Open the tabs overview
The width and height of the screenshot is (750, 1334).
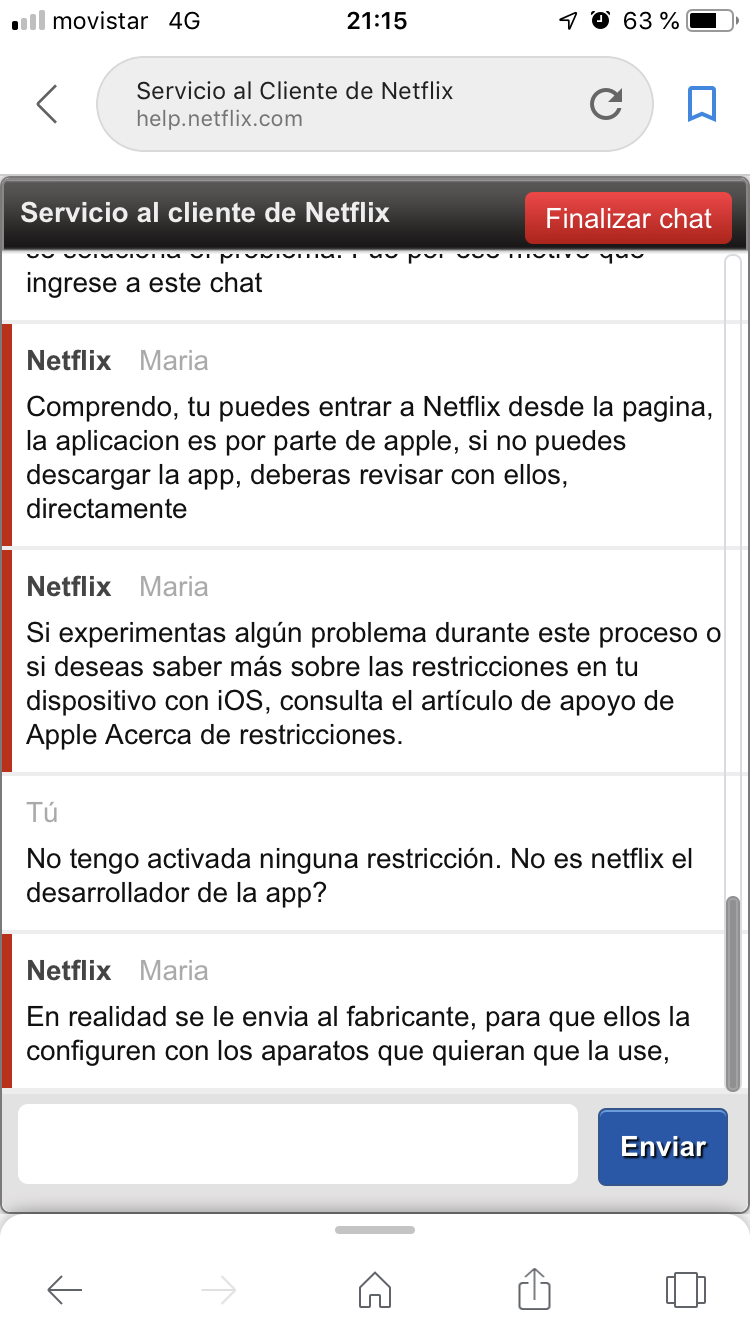click(685, 1290)
